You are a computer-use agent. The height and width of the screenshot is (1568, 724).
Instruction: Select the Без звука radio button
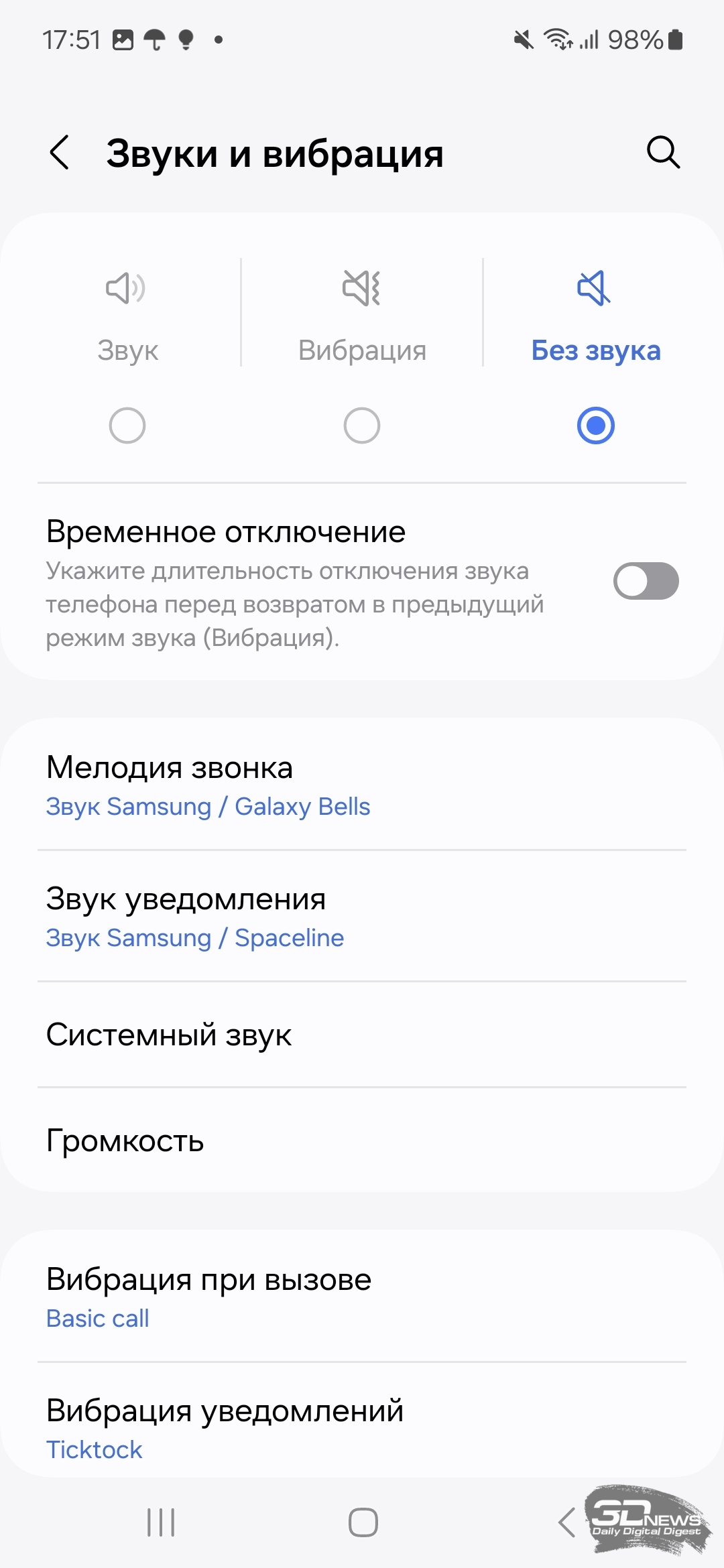[595, 426]
